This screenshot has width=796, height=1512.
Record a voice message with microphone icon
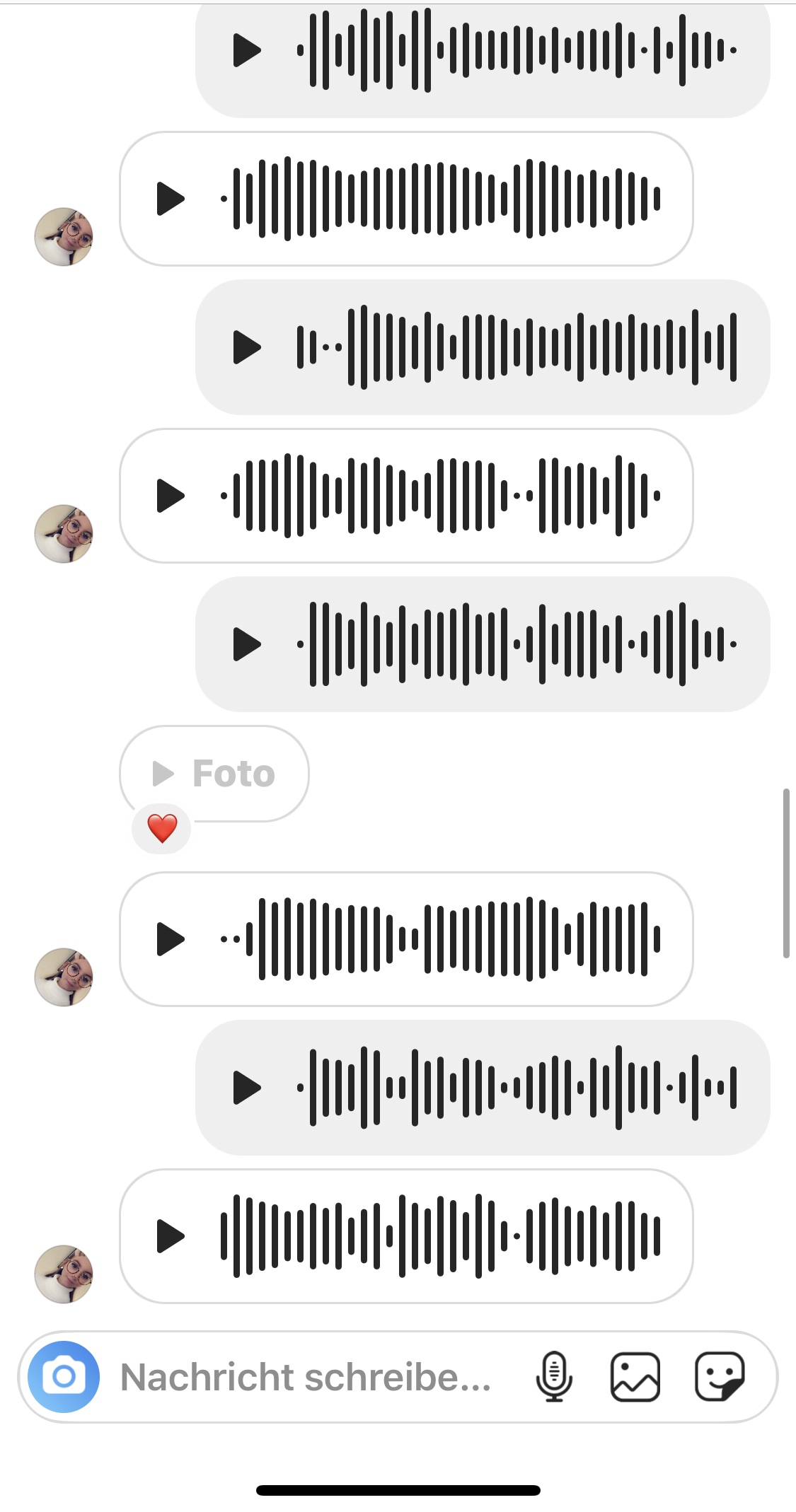[x=554, y=1376]
